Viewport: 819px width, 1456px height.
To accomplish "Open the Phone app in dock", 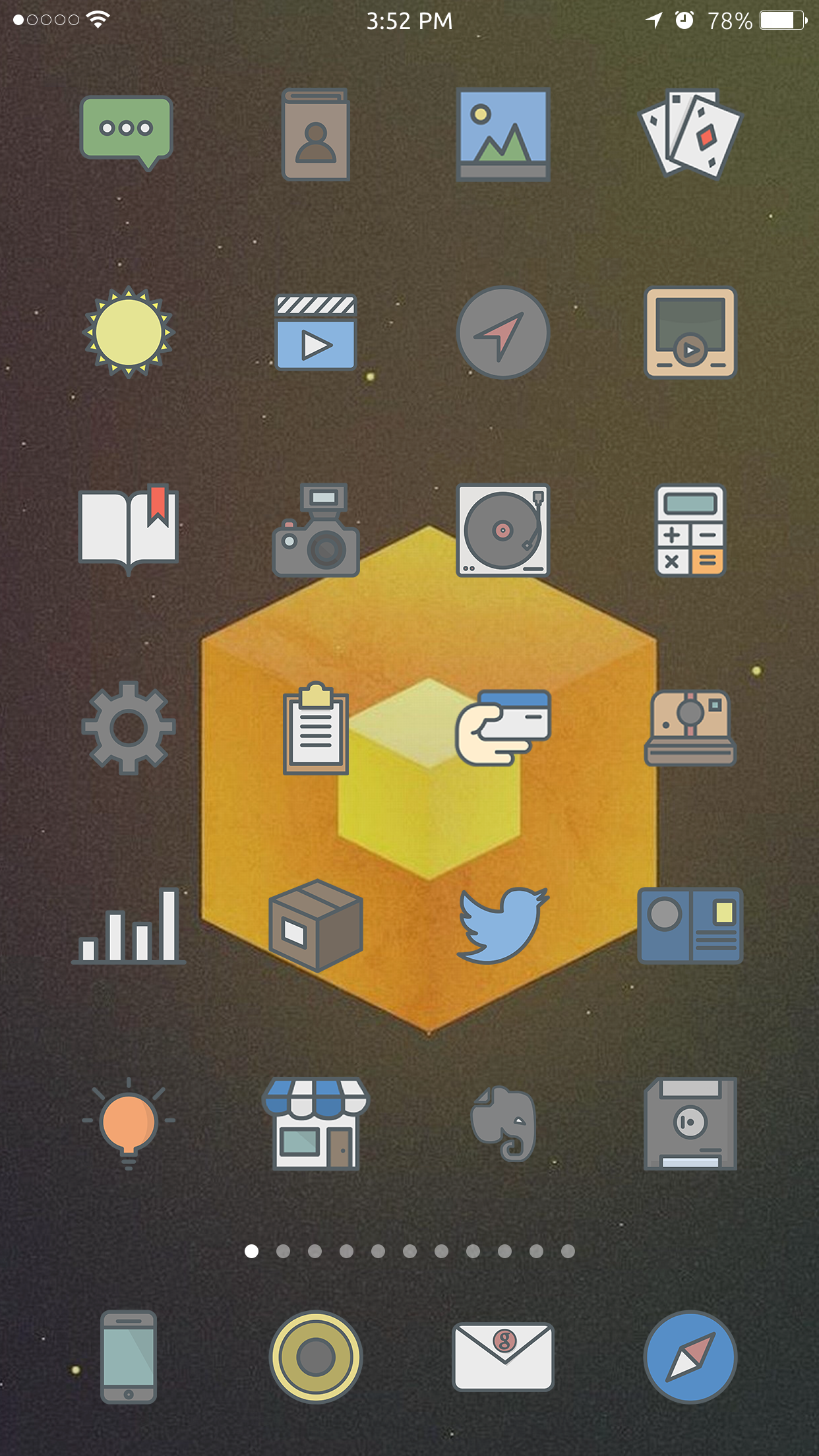I will [x=129, y=1357].
